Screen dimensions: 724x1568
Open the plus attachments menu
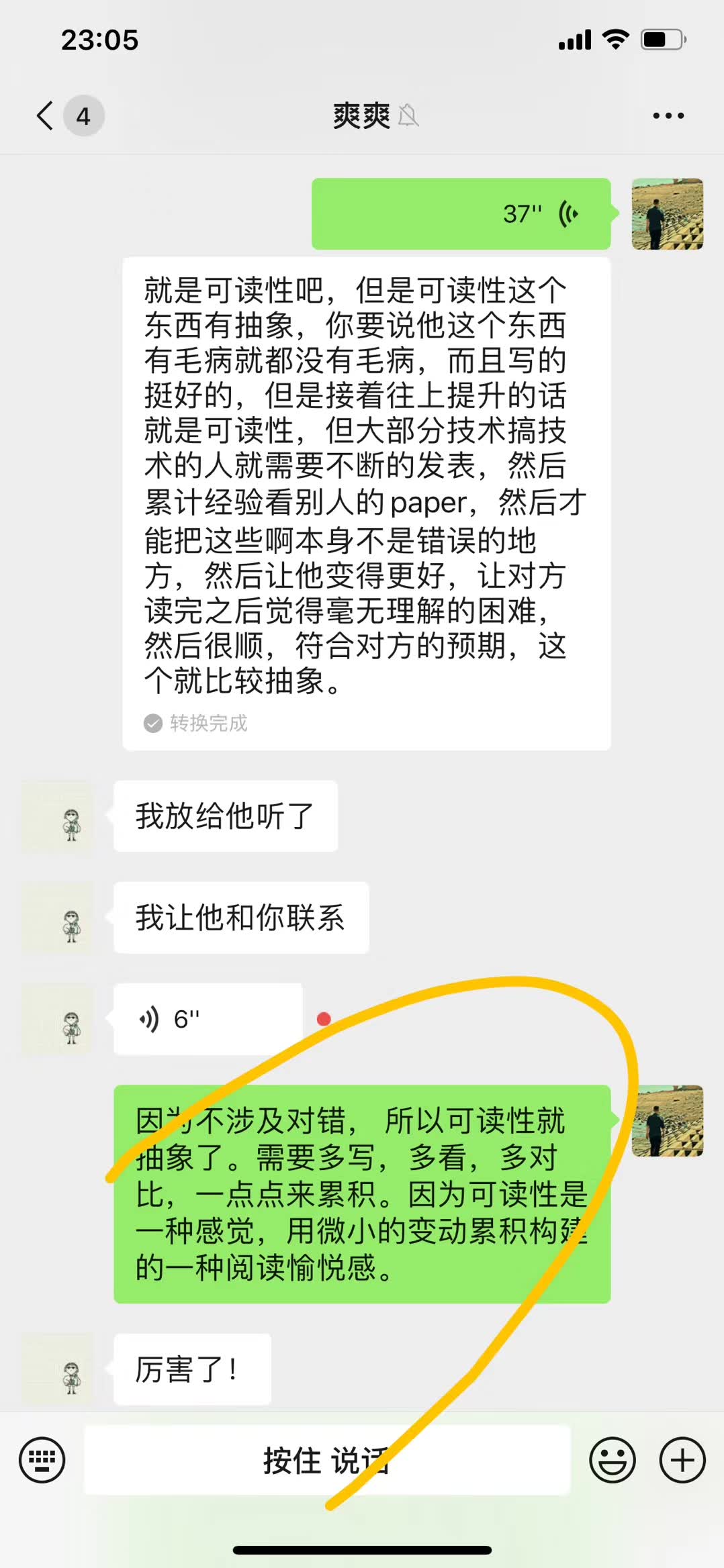pyautogui.click(x=682, y=1460)
